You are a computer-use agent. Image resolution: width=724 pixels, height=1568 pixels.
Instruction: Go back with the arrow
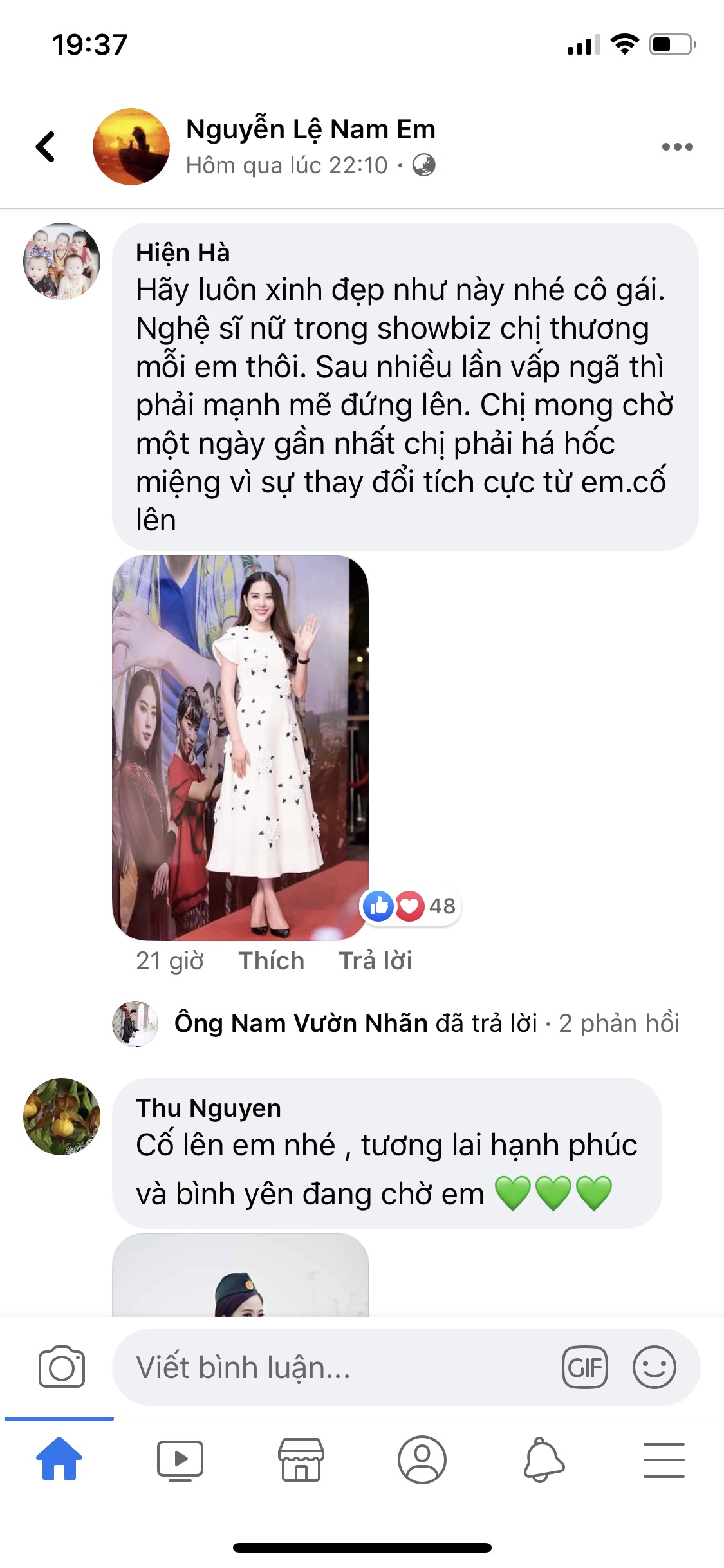tap(45, 147)
